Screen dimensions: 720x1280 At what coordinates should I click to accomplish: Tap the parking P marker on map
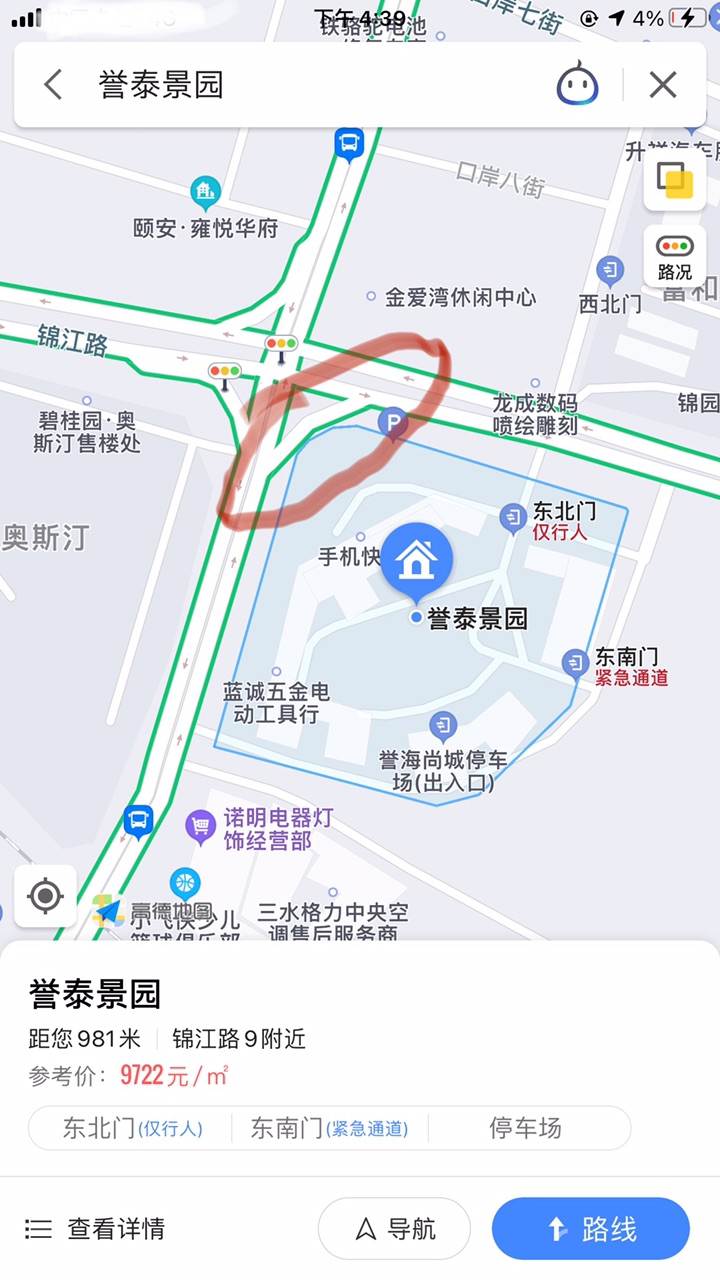click(x=393, y=423)
